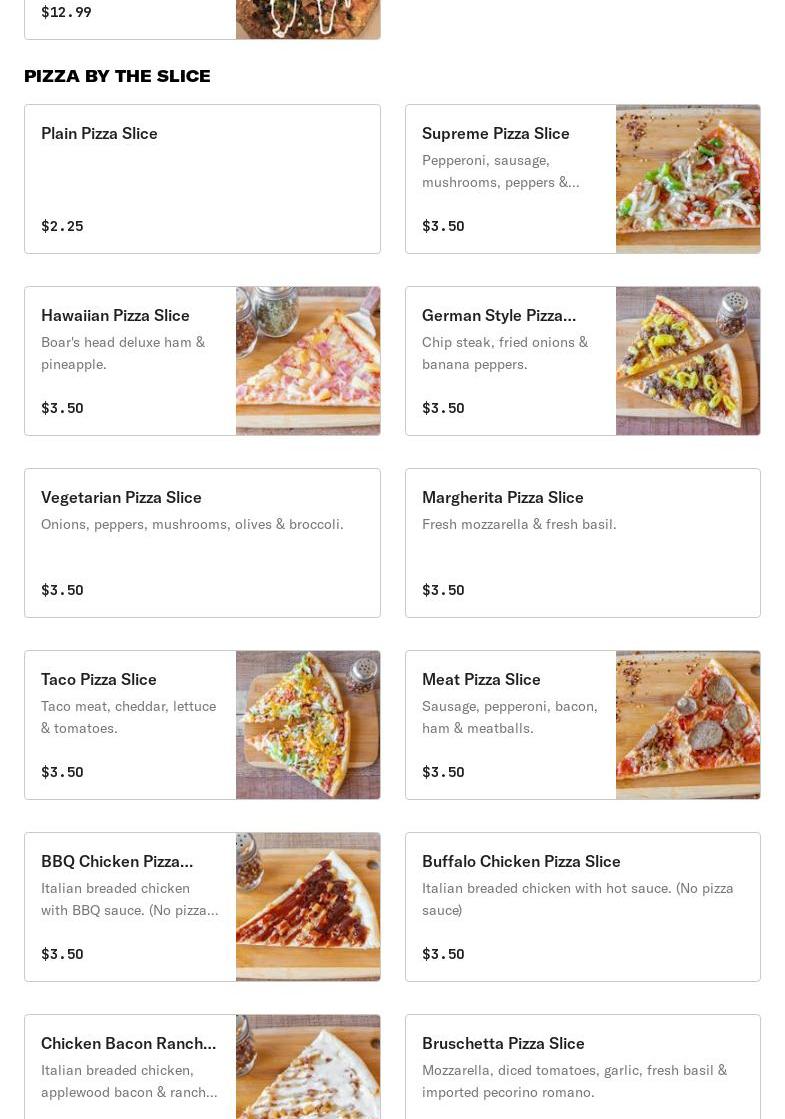Tap the Bruschetta Pizza Slice item
Image resolution: width=785 pixels, height=1119 pixels.
click(582, 1066)
